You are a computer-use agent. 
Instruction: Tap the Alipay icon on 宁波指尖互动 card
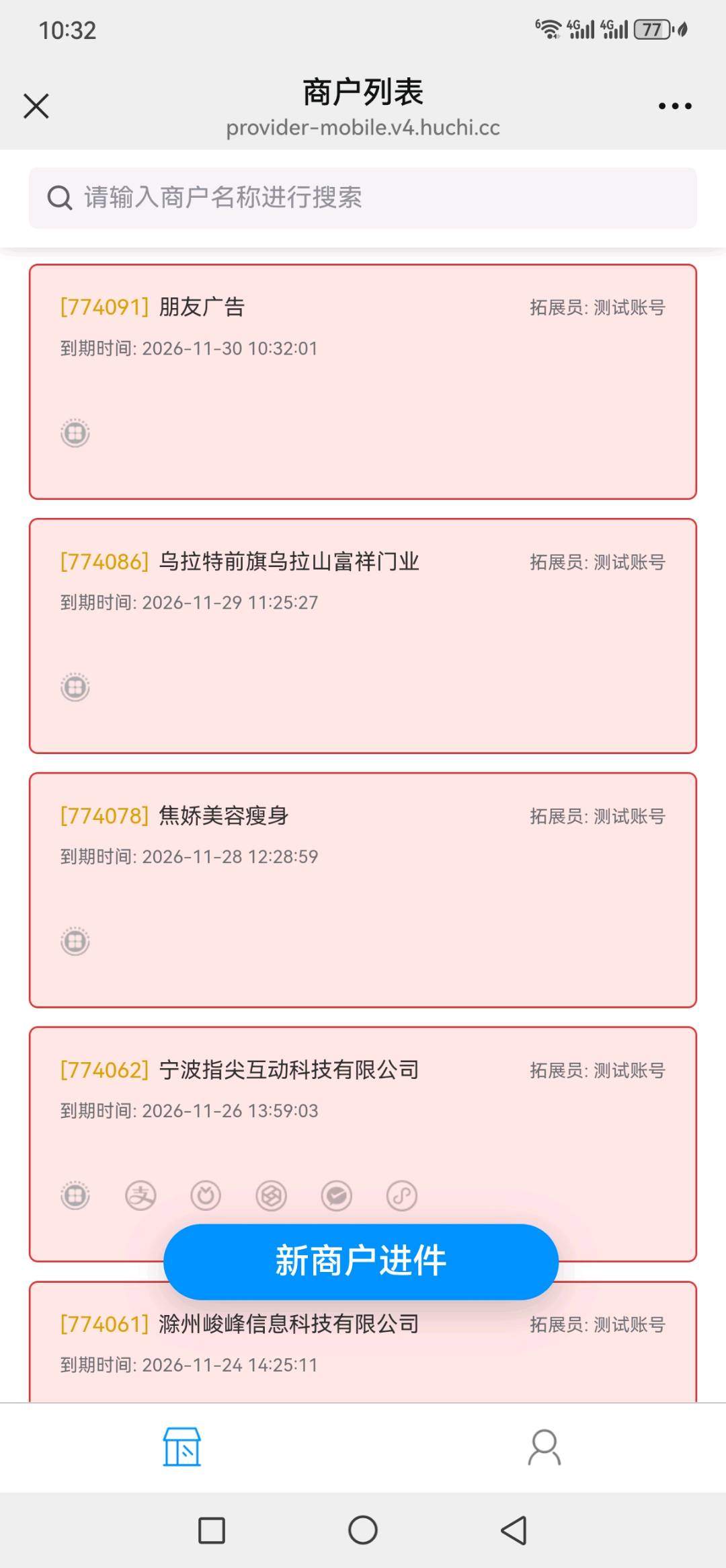coord(140,1196)
